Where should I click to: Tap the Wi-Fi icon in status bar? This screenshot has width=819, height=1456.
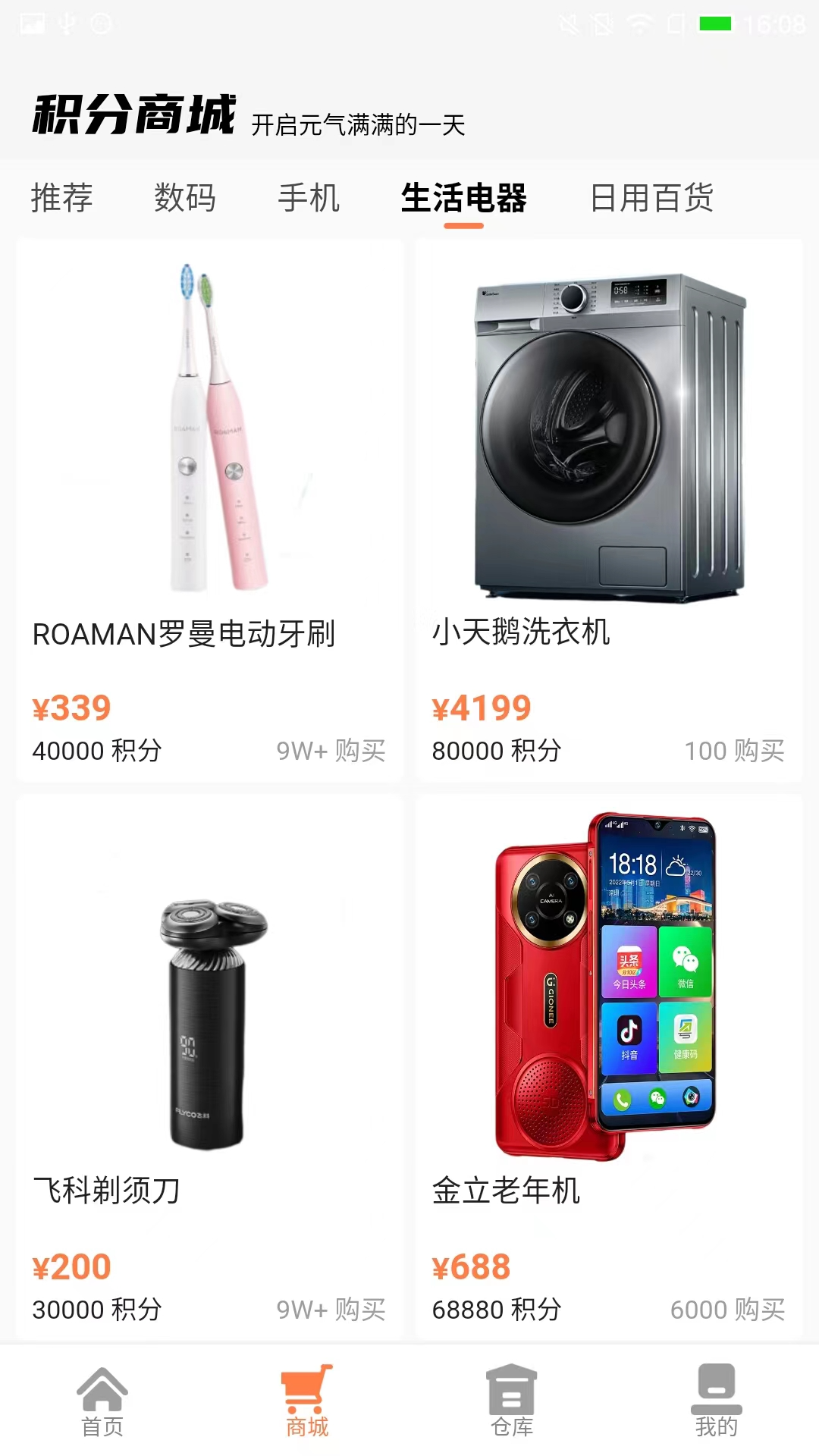tap(641, 23)
